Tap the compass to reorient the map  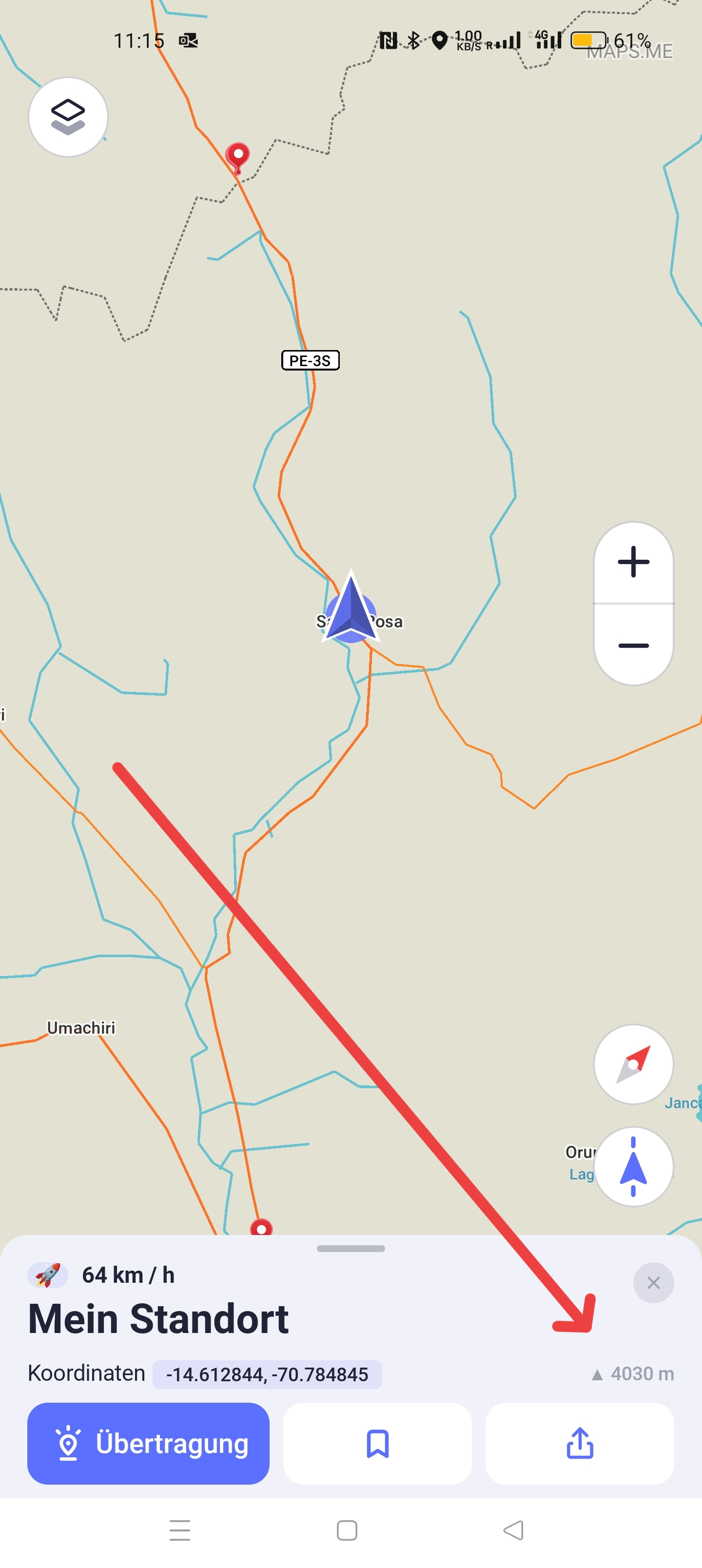tap(633, 1064)
